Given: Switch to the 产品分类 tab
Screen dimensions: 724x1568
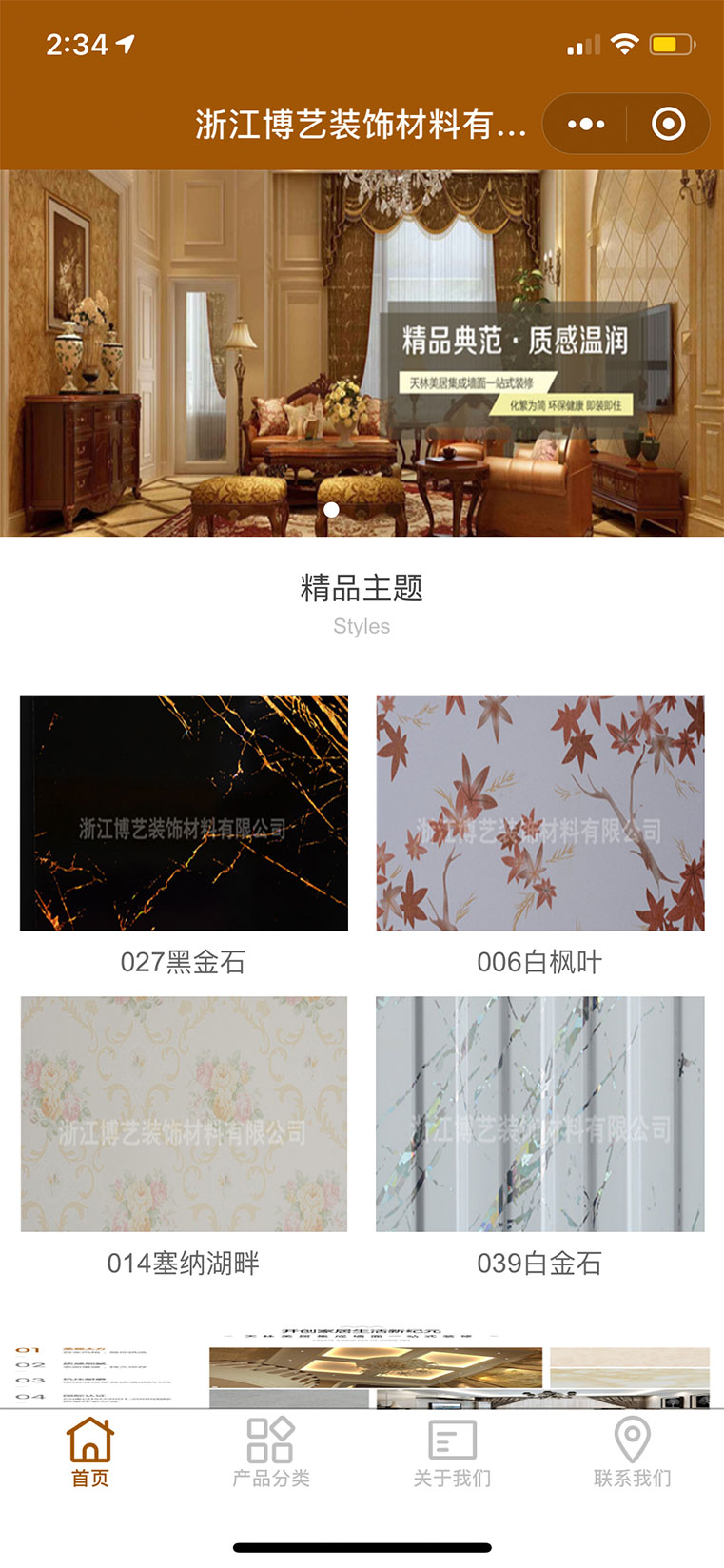Looking at the screenshot, I should click(x=271, y=1452).
